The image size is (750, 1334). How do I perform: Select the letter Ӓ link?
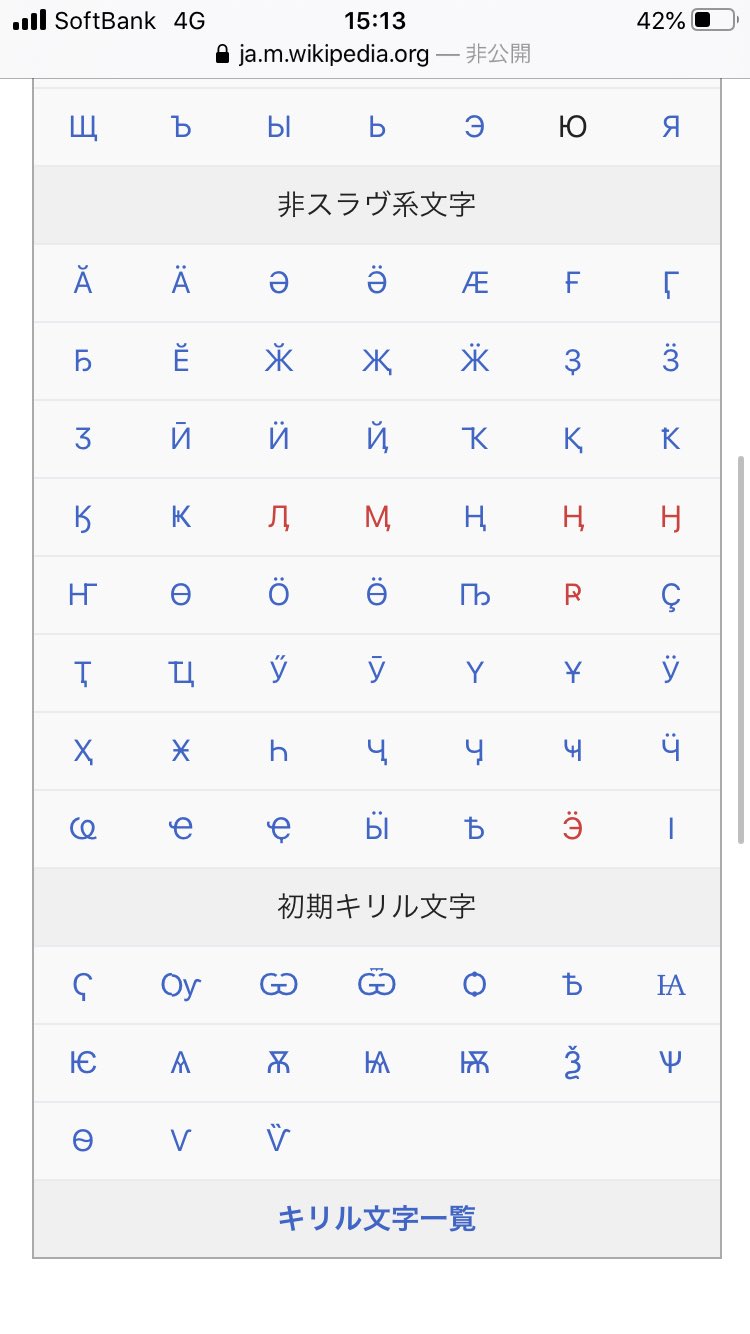tap(181, 282)
